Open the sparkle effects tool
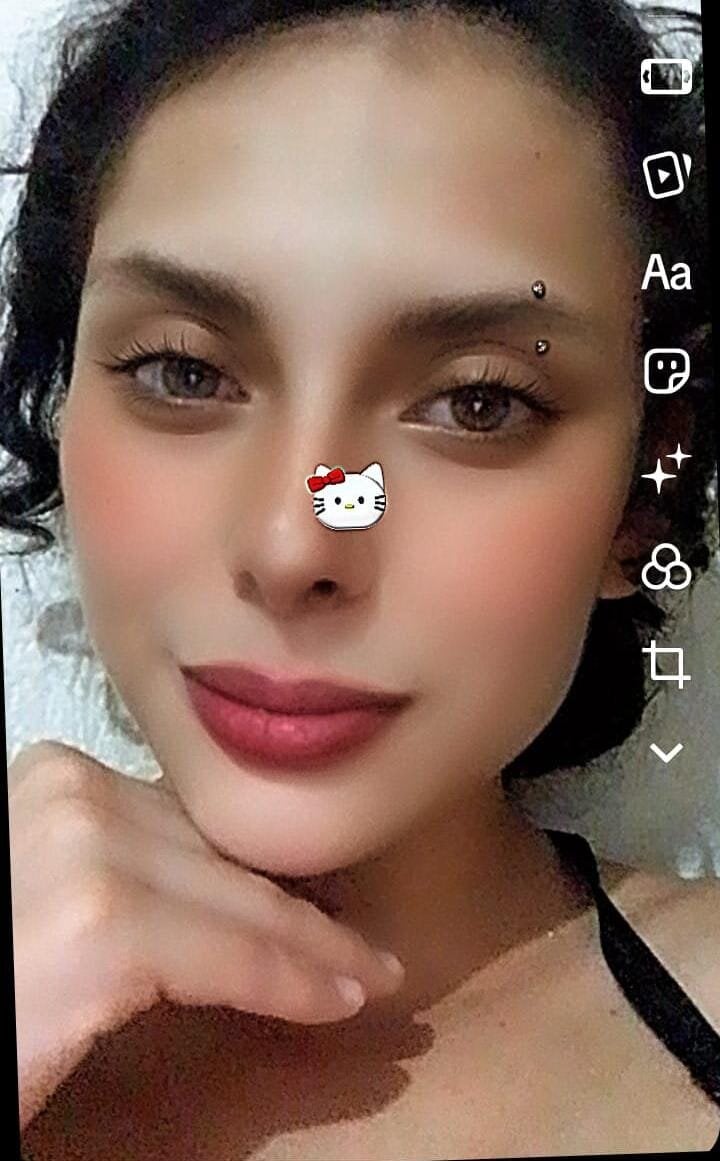720x1161 pixels. tap(666, 469)
